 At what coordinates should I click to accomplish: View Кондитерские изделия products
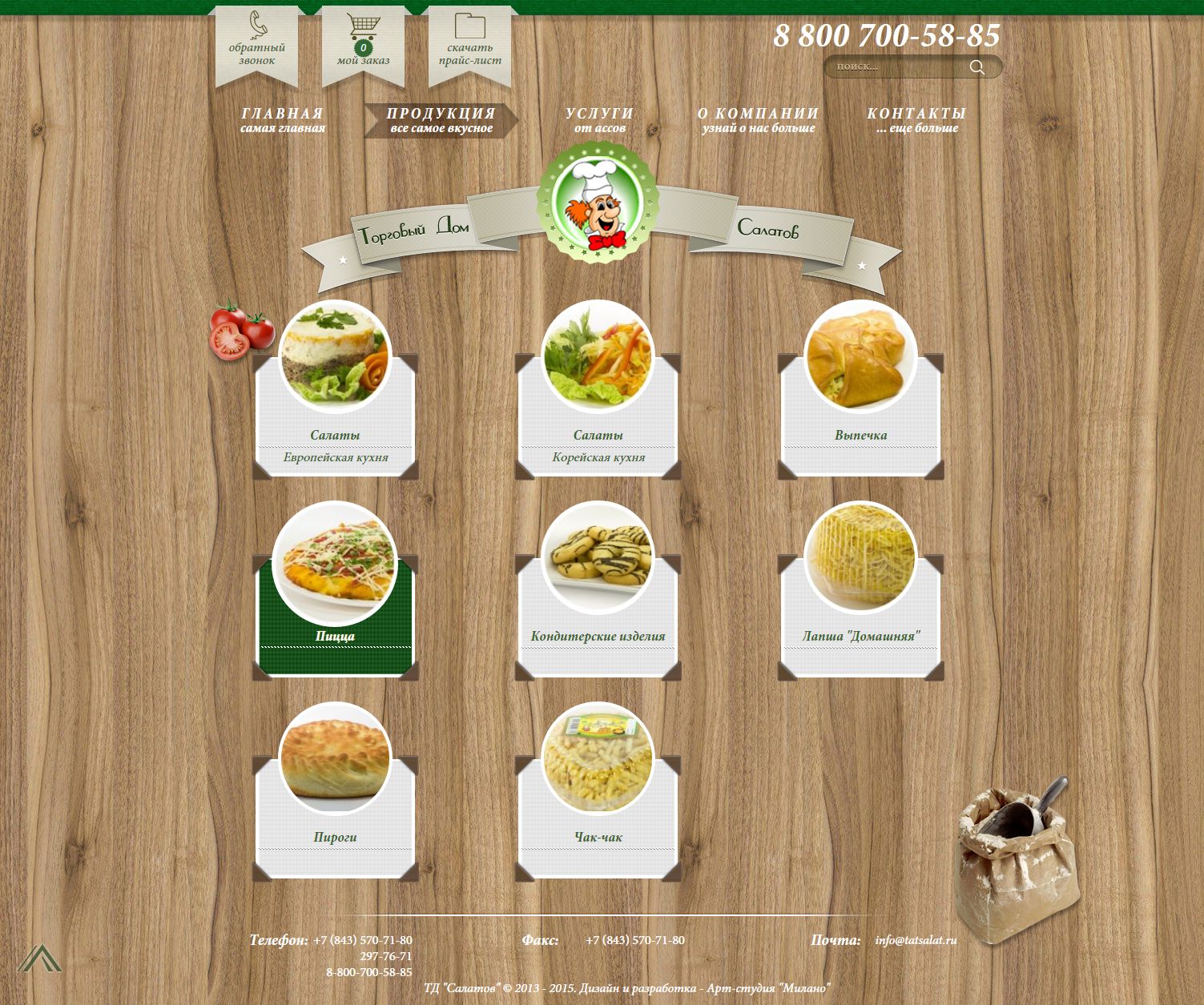tap(598, 601)
